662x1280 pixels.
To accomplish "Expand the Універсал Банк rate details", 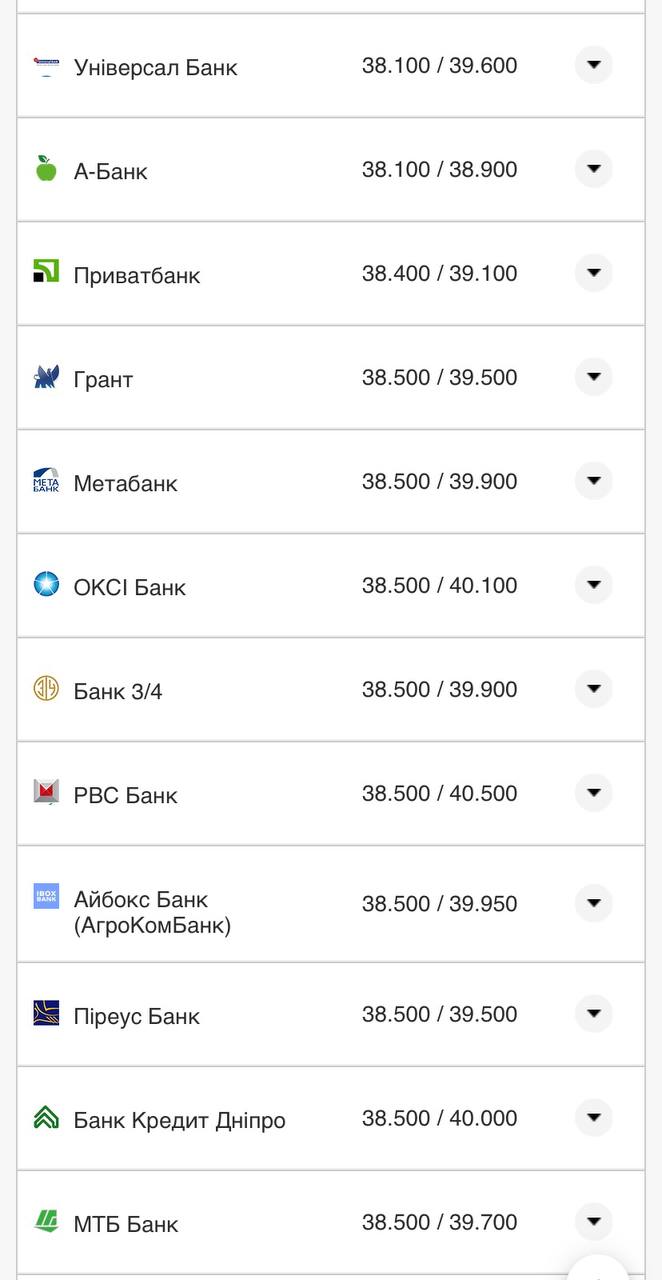I will click(593, 65).
